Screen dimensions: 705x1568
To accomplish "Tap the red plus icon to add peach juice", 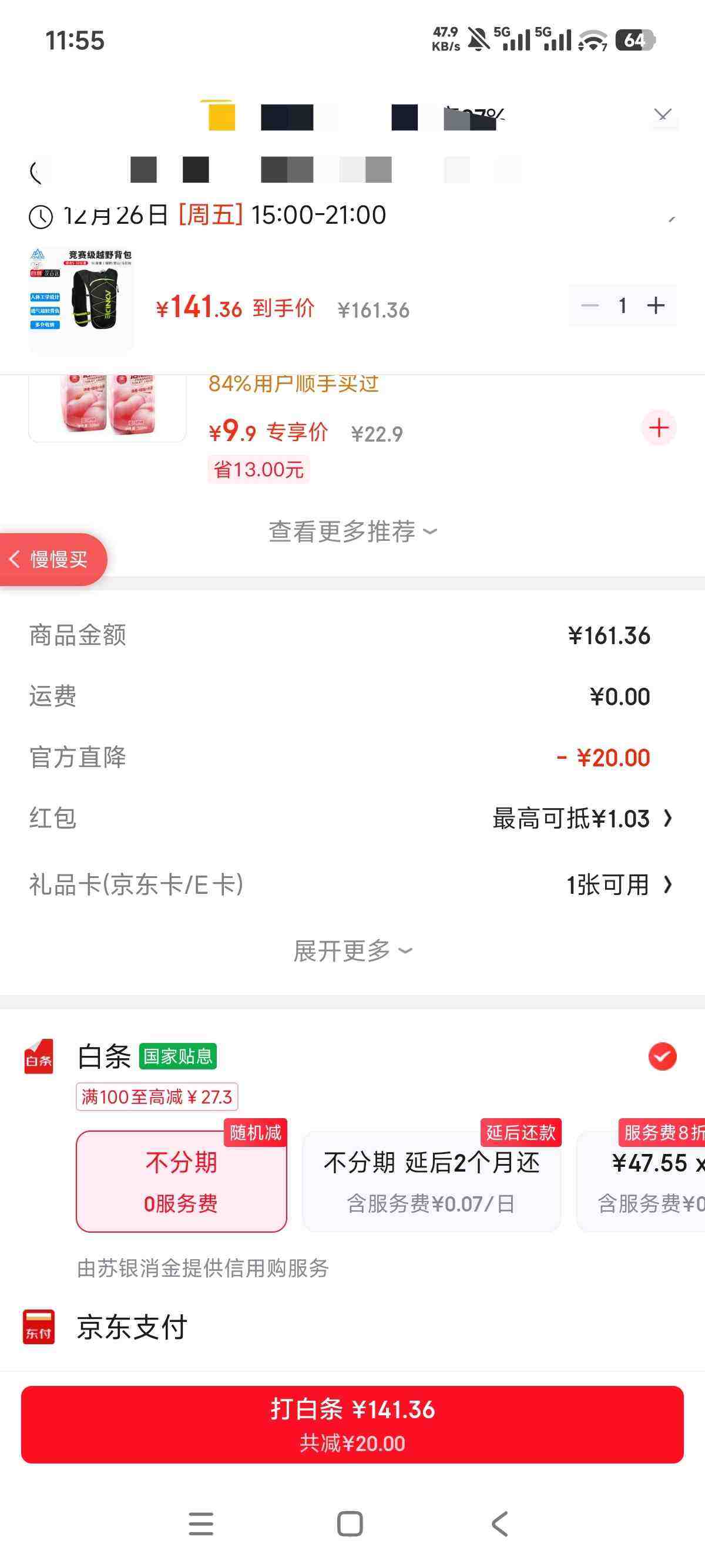I will pos(658,429).
